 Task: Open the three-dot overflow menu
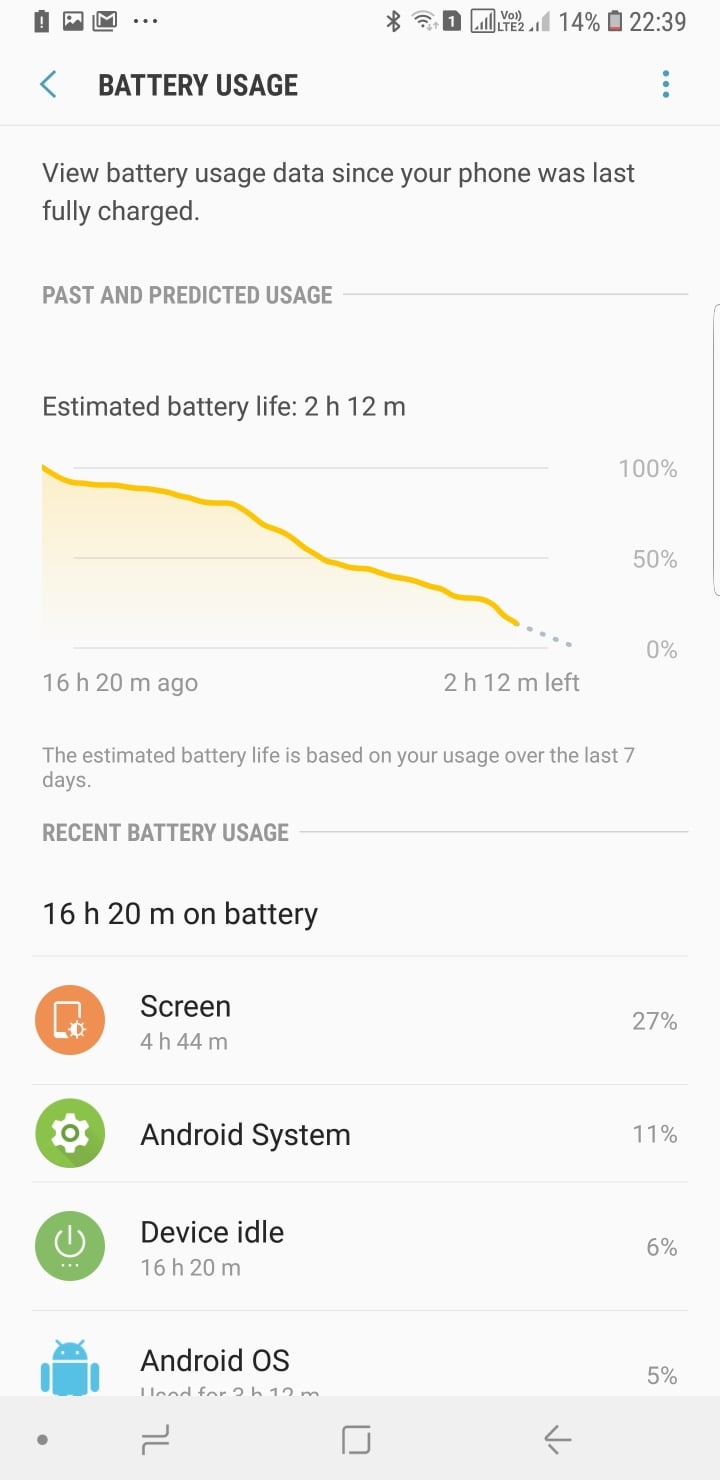(x=666, y=85)
